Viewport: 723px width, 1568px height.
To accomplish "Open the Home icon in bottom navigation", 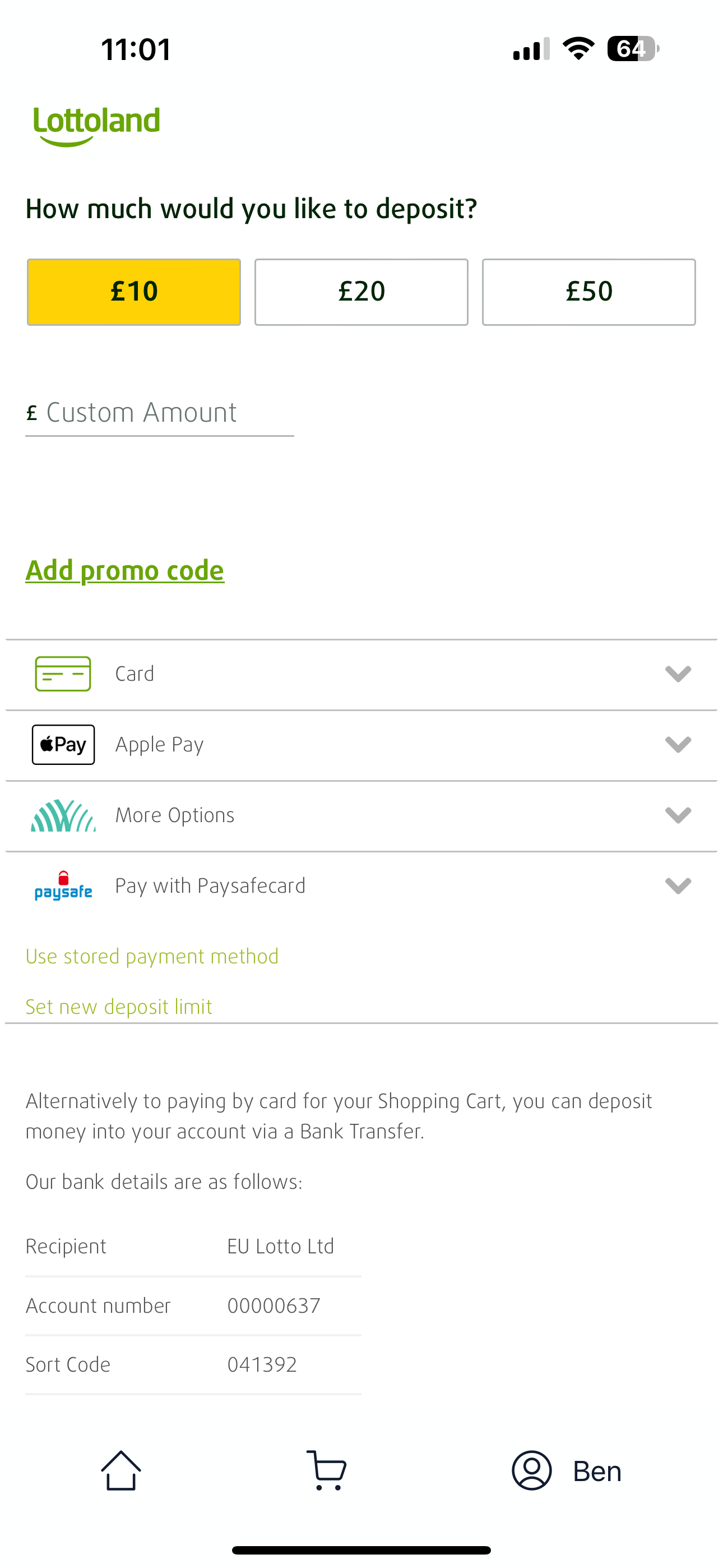I will (x=122, y=1470).
